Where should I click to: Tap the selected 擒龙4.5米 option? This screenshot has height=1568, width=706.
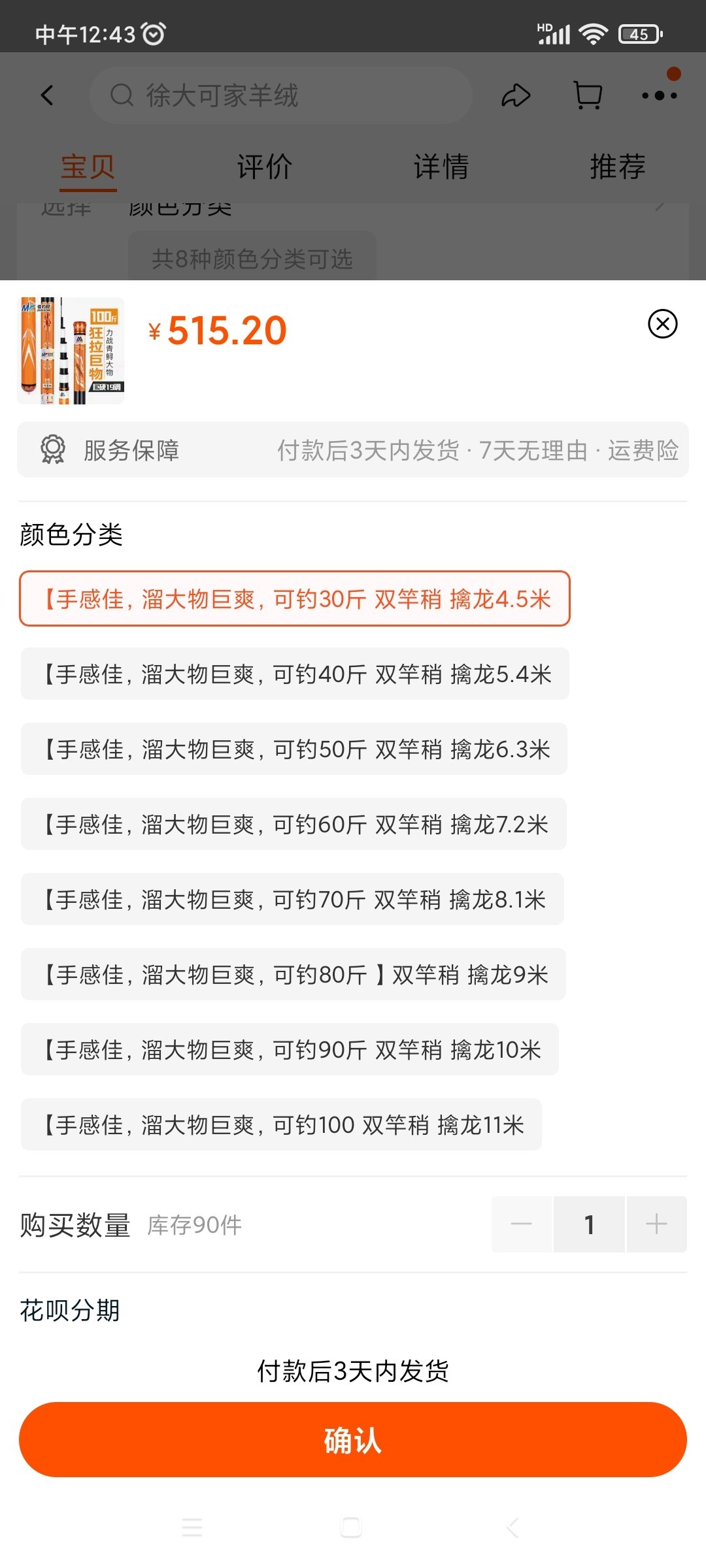(295, 599)
